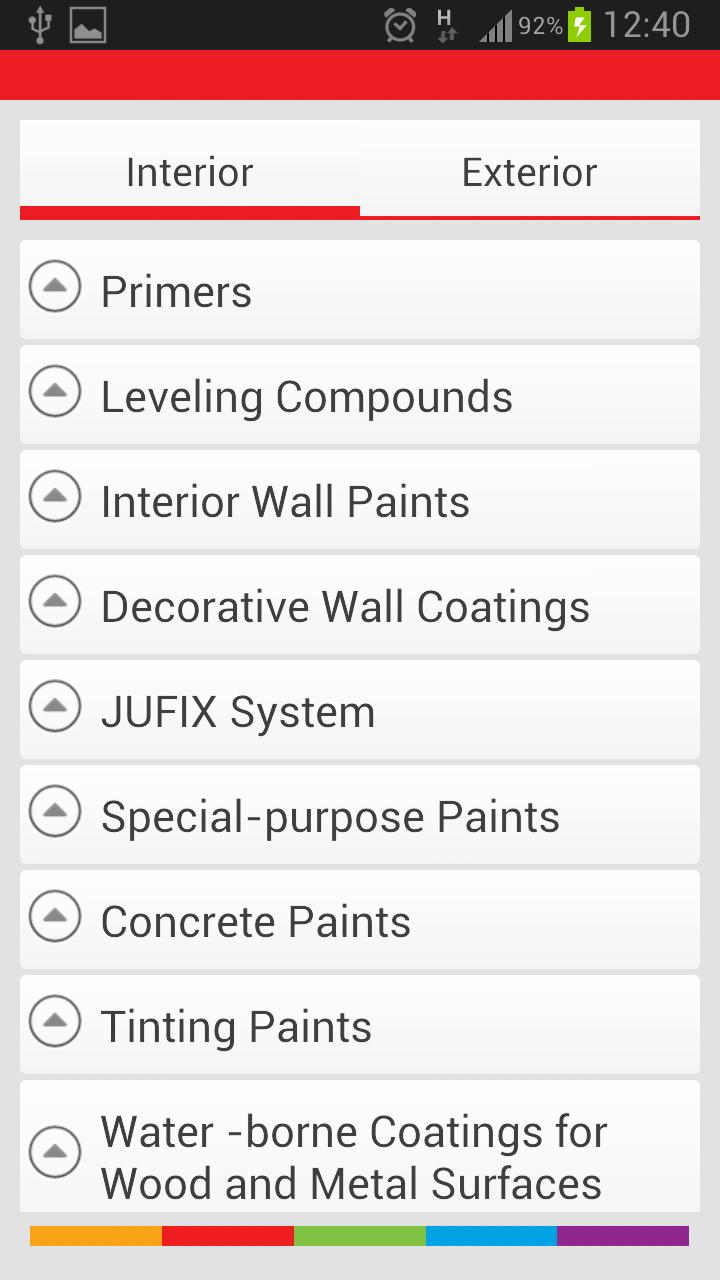
Task: Select the Interior tab
Action: point(189,171)
